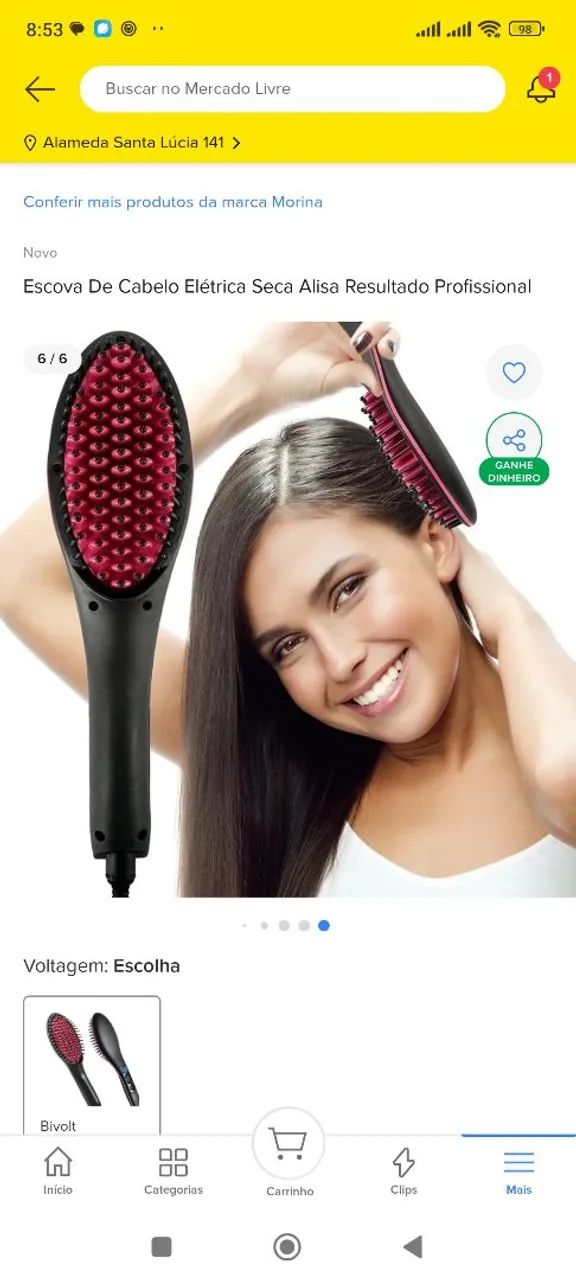576x1280 pixels.
Task: Open the Carrinho shopping cart
Action: (289, 1153)
